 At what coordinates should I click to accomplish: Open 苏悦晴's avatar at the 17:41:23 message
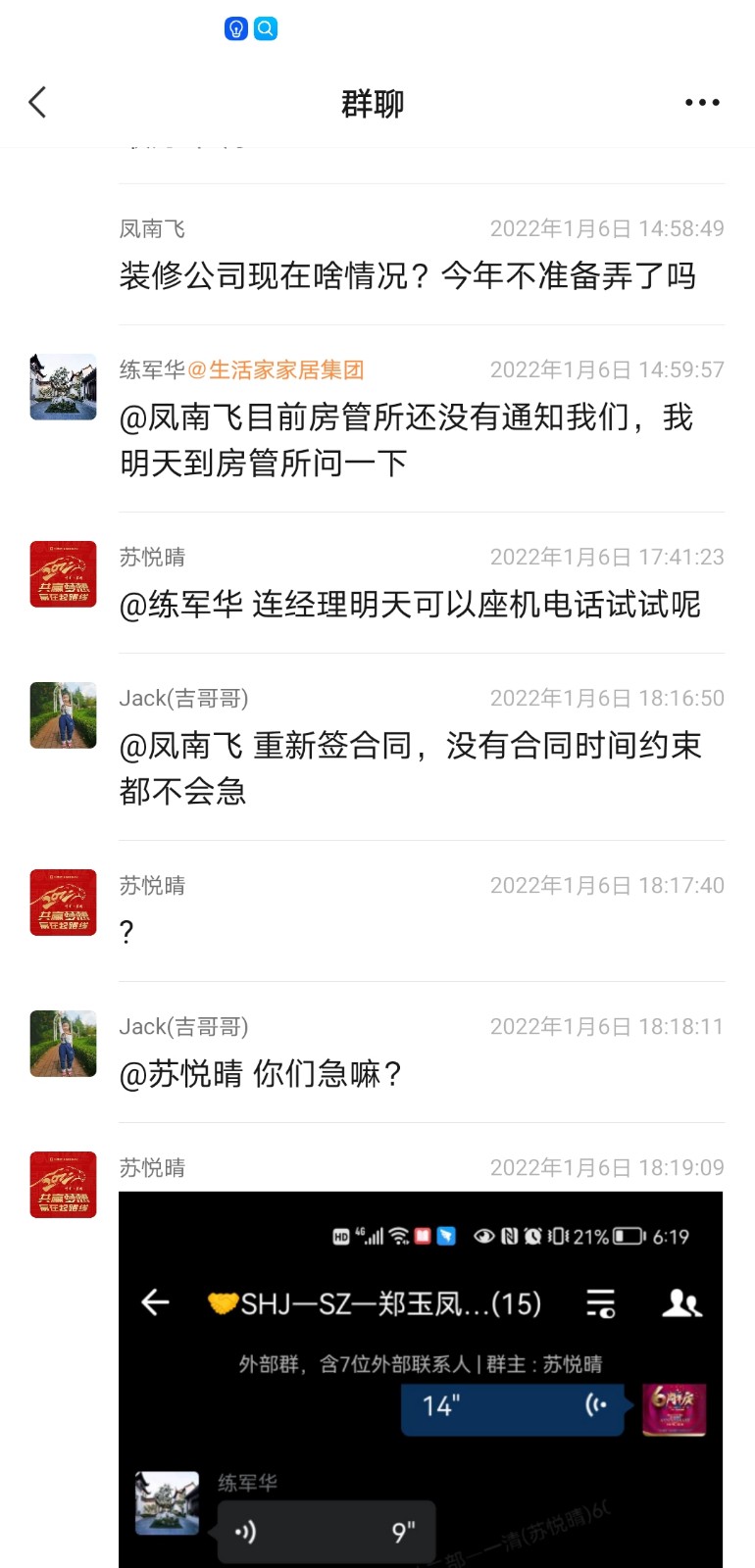(x=64, y=574)
